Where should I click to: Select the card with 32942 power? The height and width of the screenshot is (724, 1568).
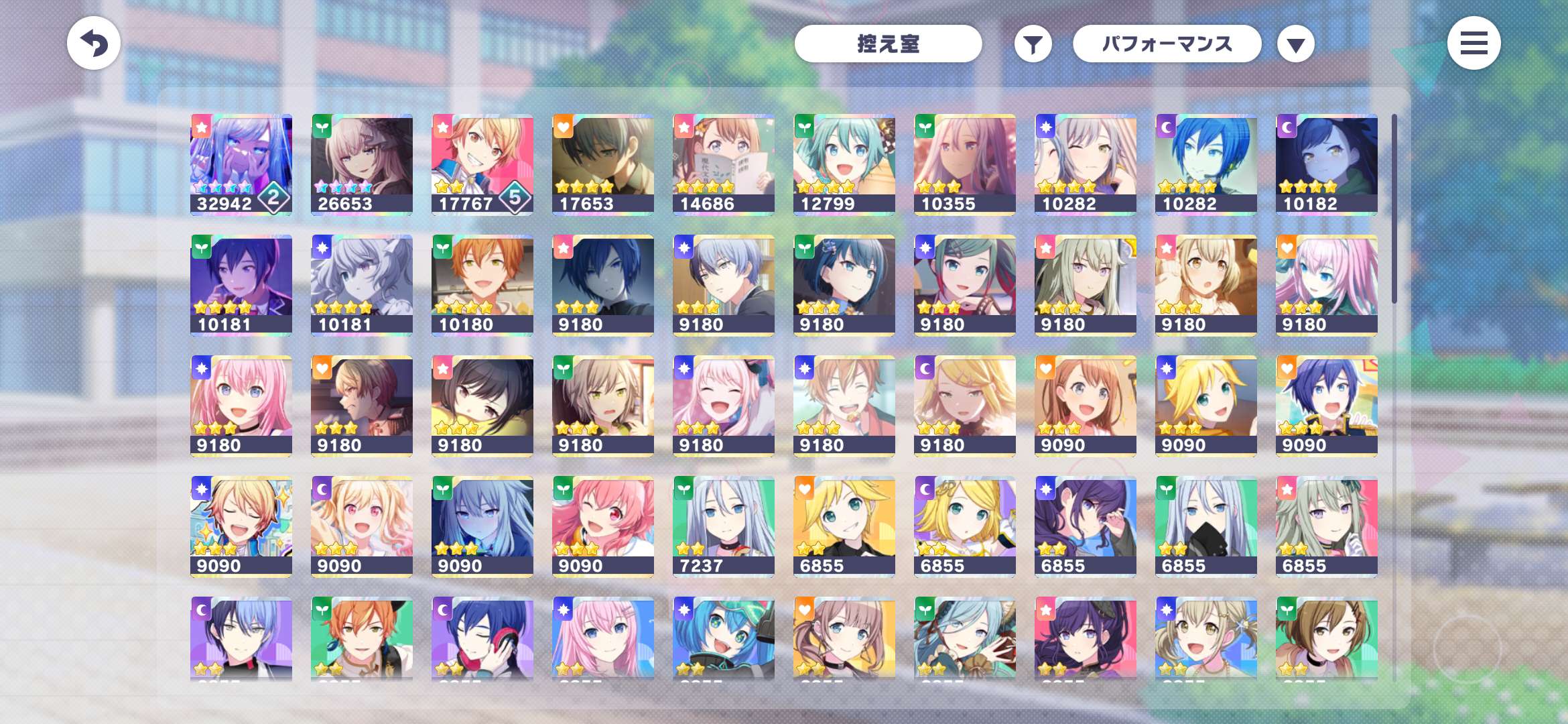[241, 164]
